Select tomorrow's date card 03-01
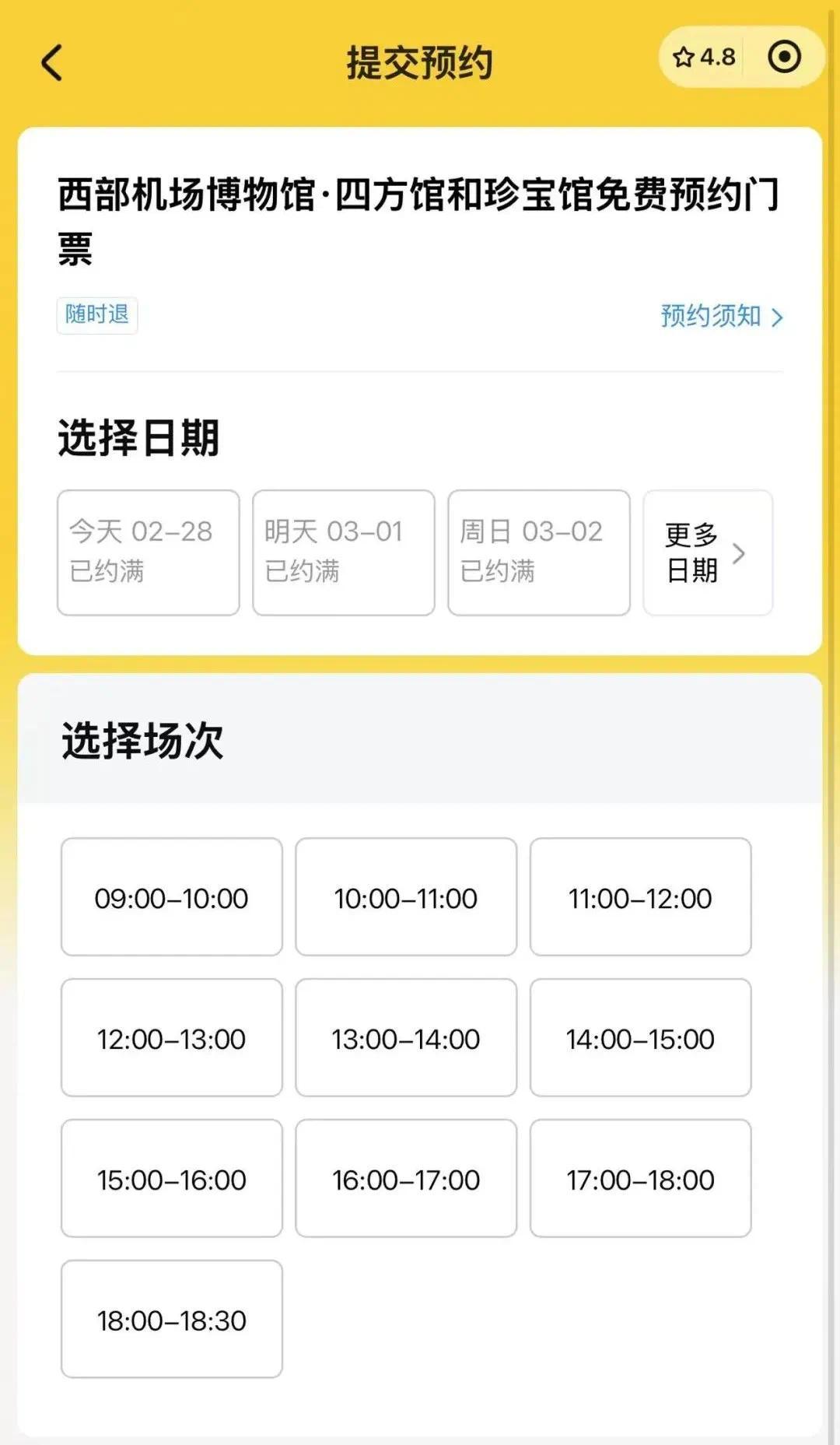Image resolution: width=840 pixels, height=1445 pixels. click(x=343, y=552)
